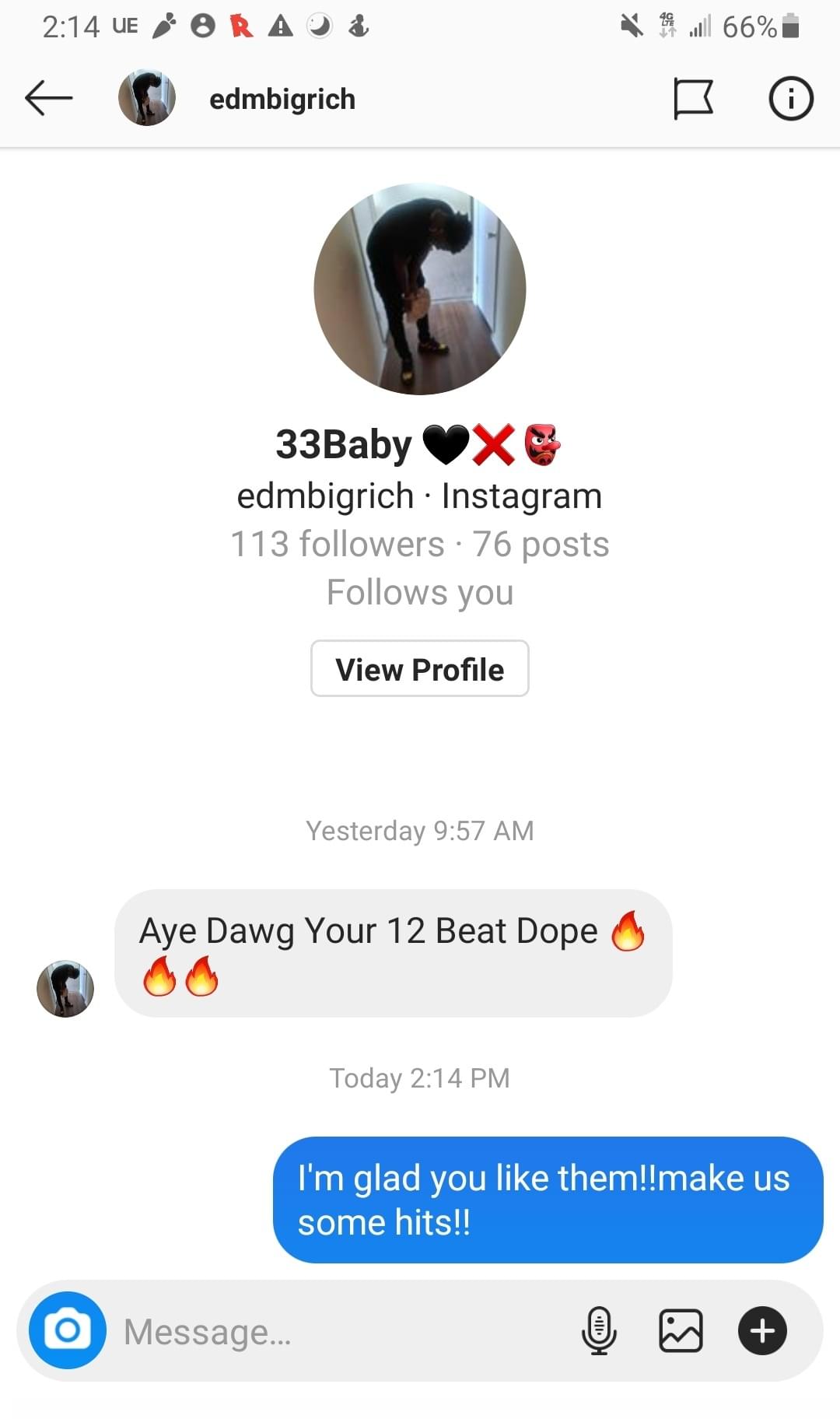The image size is (840, 1419).
Task: Go back to the message list
Action: [x=48, y=98]
